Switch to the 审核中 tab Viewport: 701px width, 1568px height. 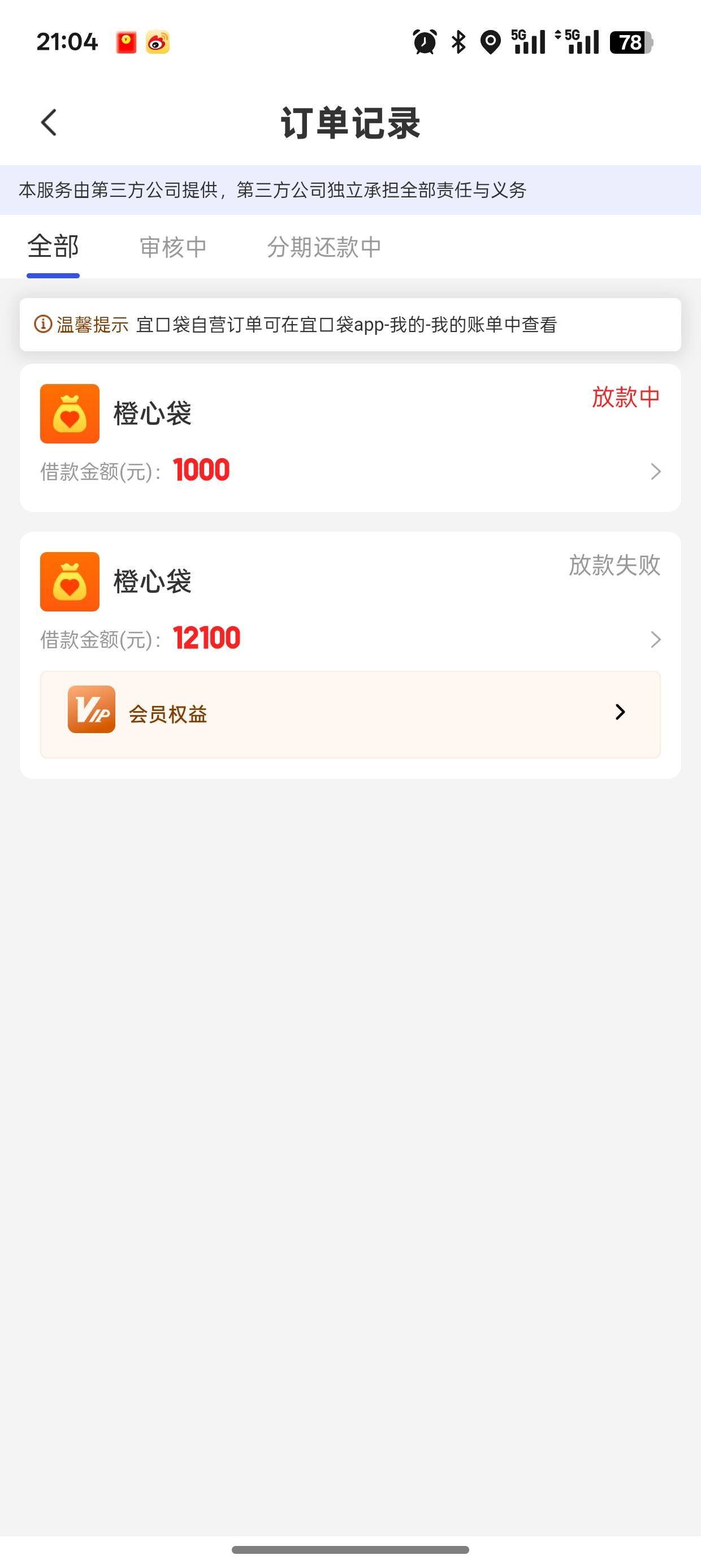click(173, 247)
